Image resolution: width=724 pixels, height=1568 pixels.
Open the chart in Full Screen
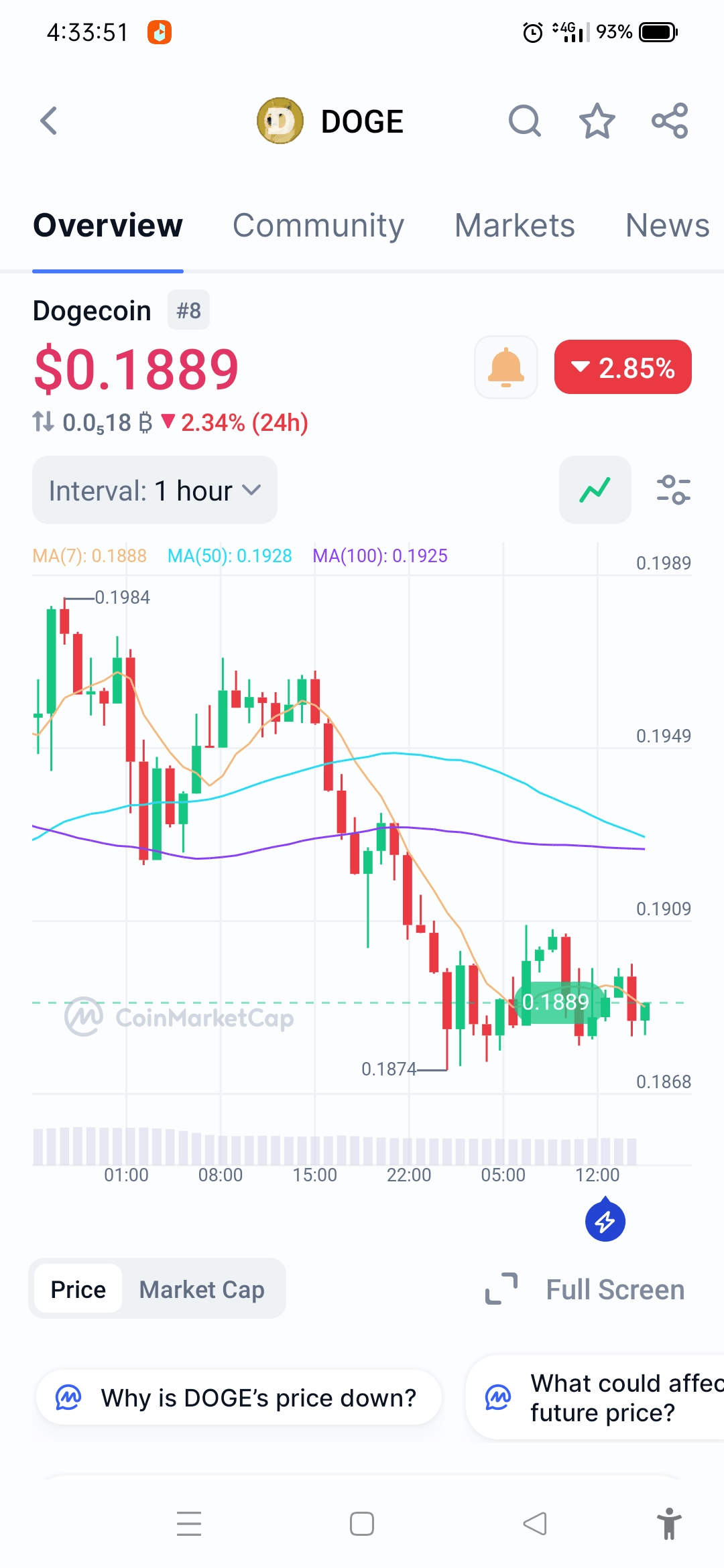pos(585,1289)
